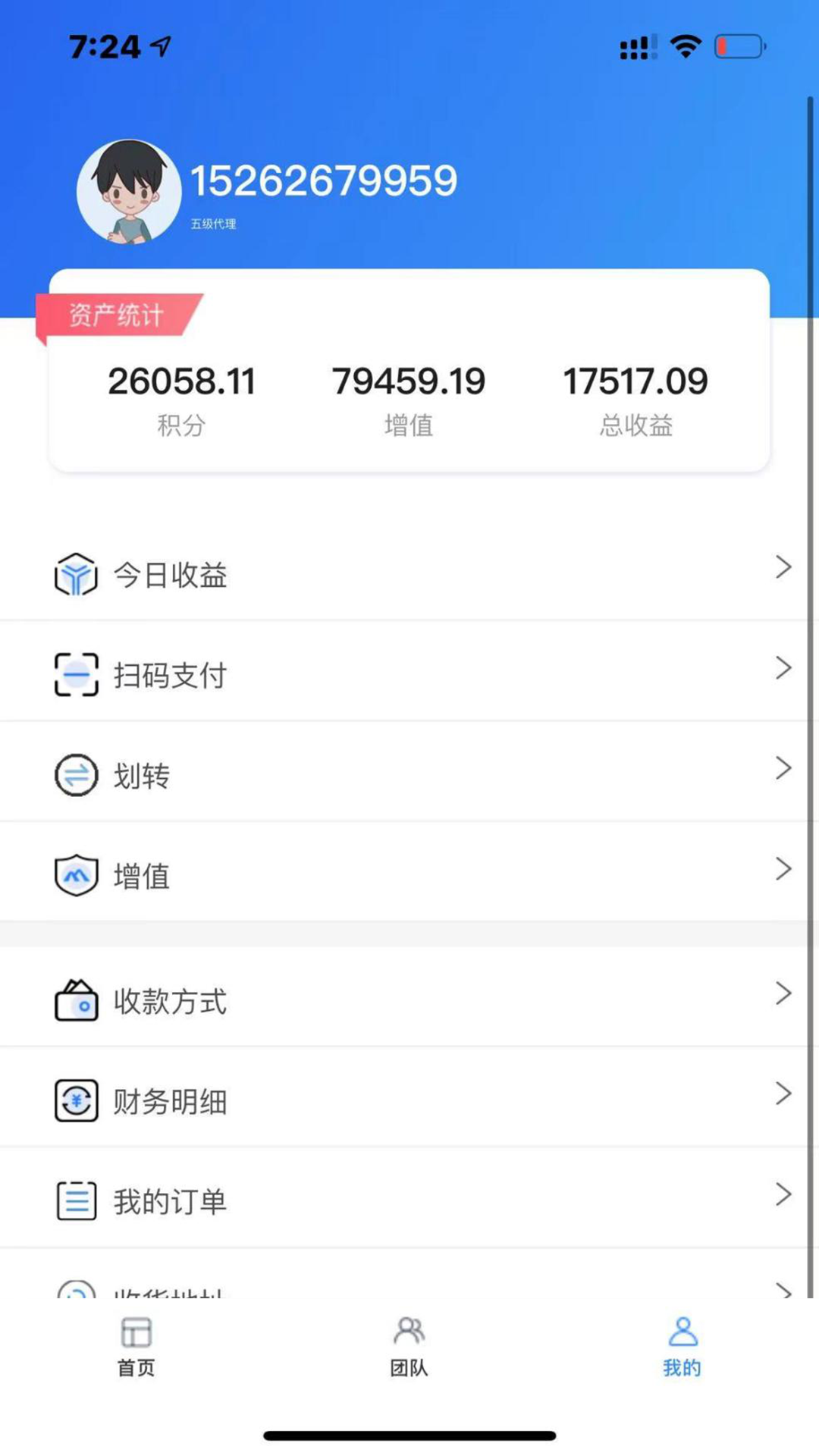Click the phone number 15262679959
Viewport: 819px width, 1456px height.
tap(325, 180)
